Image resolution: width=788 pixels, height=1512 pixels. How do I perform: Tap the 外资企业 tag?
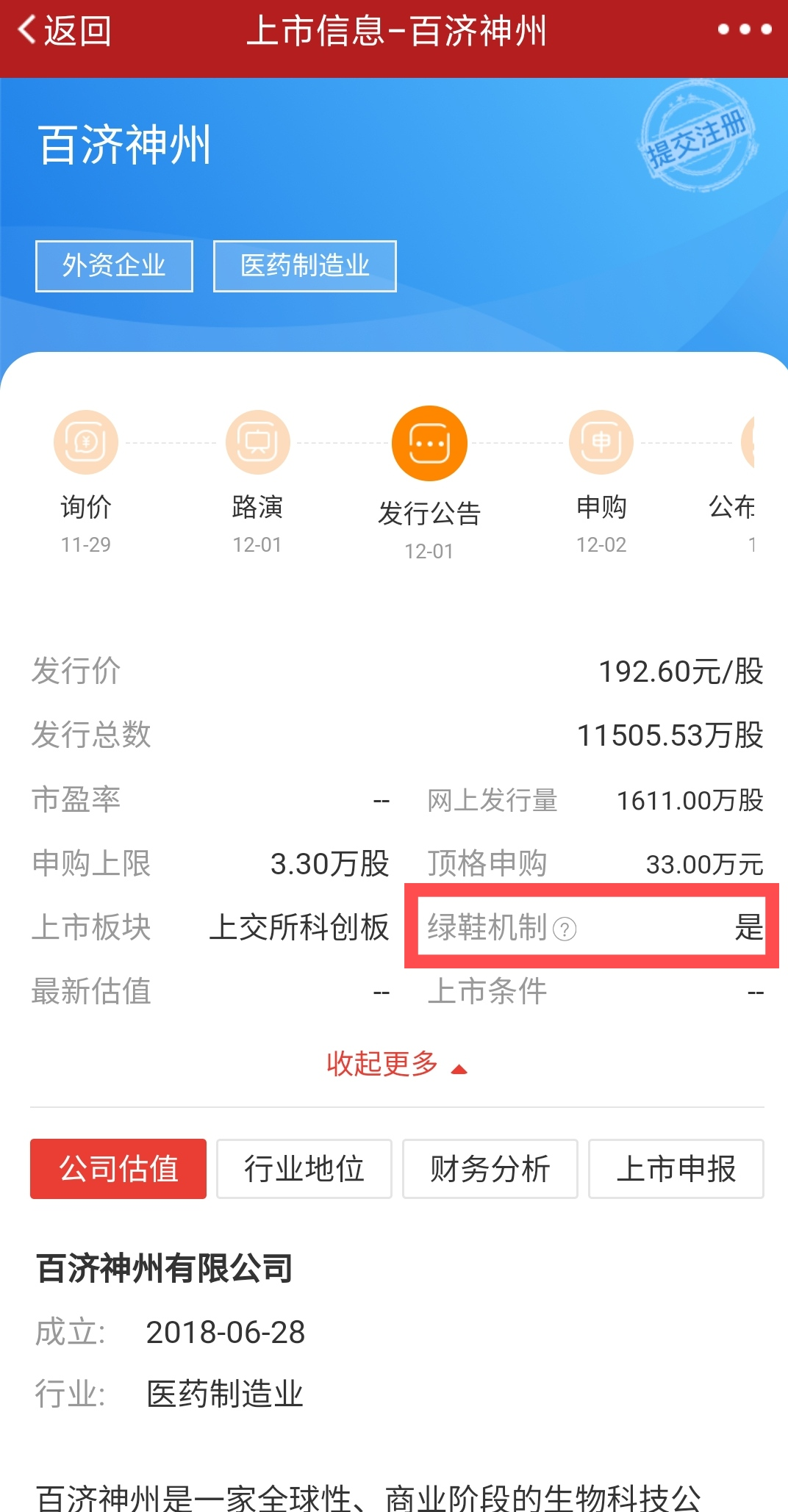point(114,266)
